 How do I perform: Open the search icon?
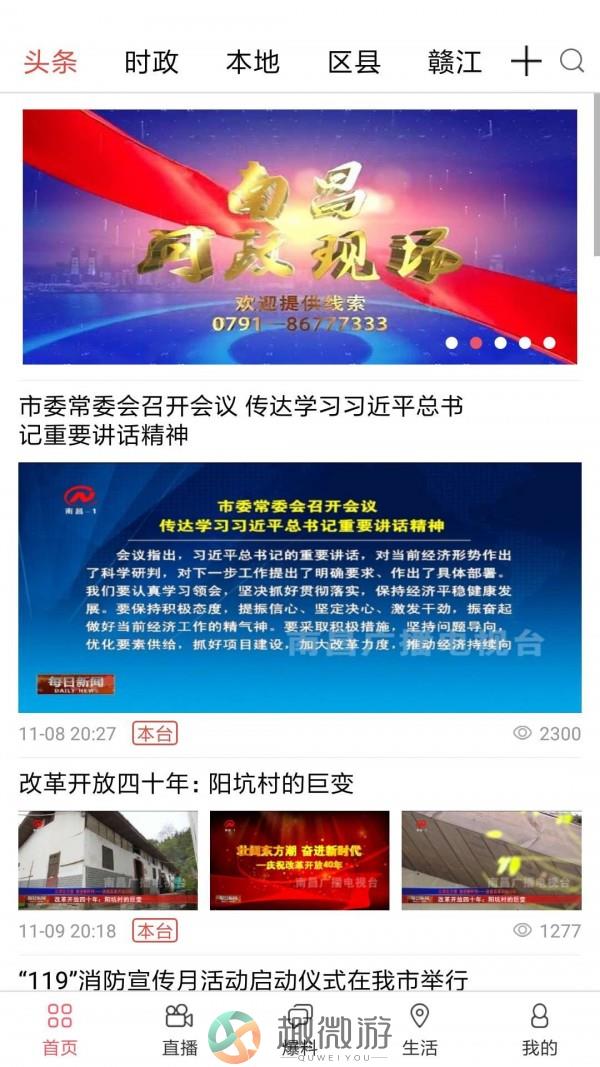click(x=571, y=62)
